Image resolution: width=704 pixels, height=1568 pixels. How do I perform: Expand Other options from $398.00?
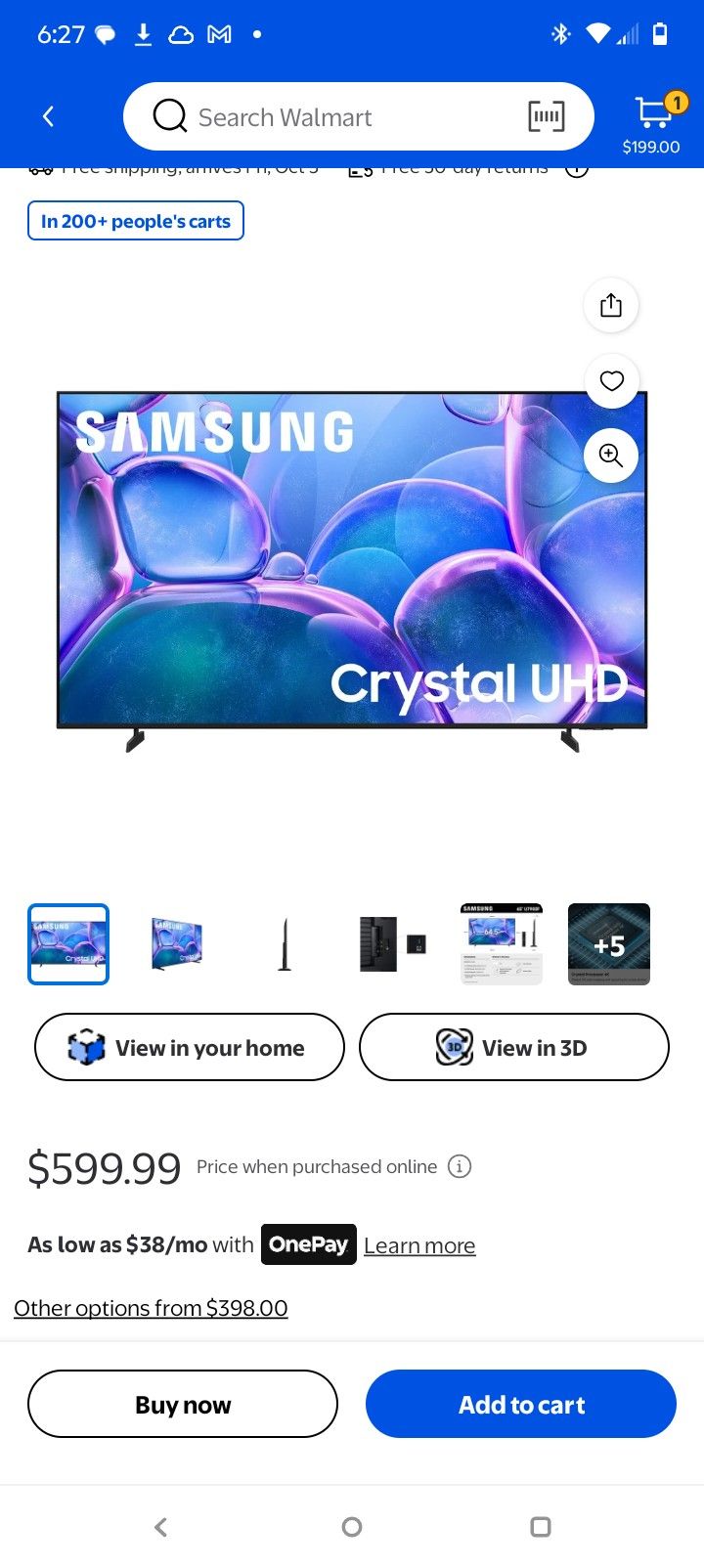pyautogui.click(x=151, y=1307)
